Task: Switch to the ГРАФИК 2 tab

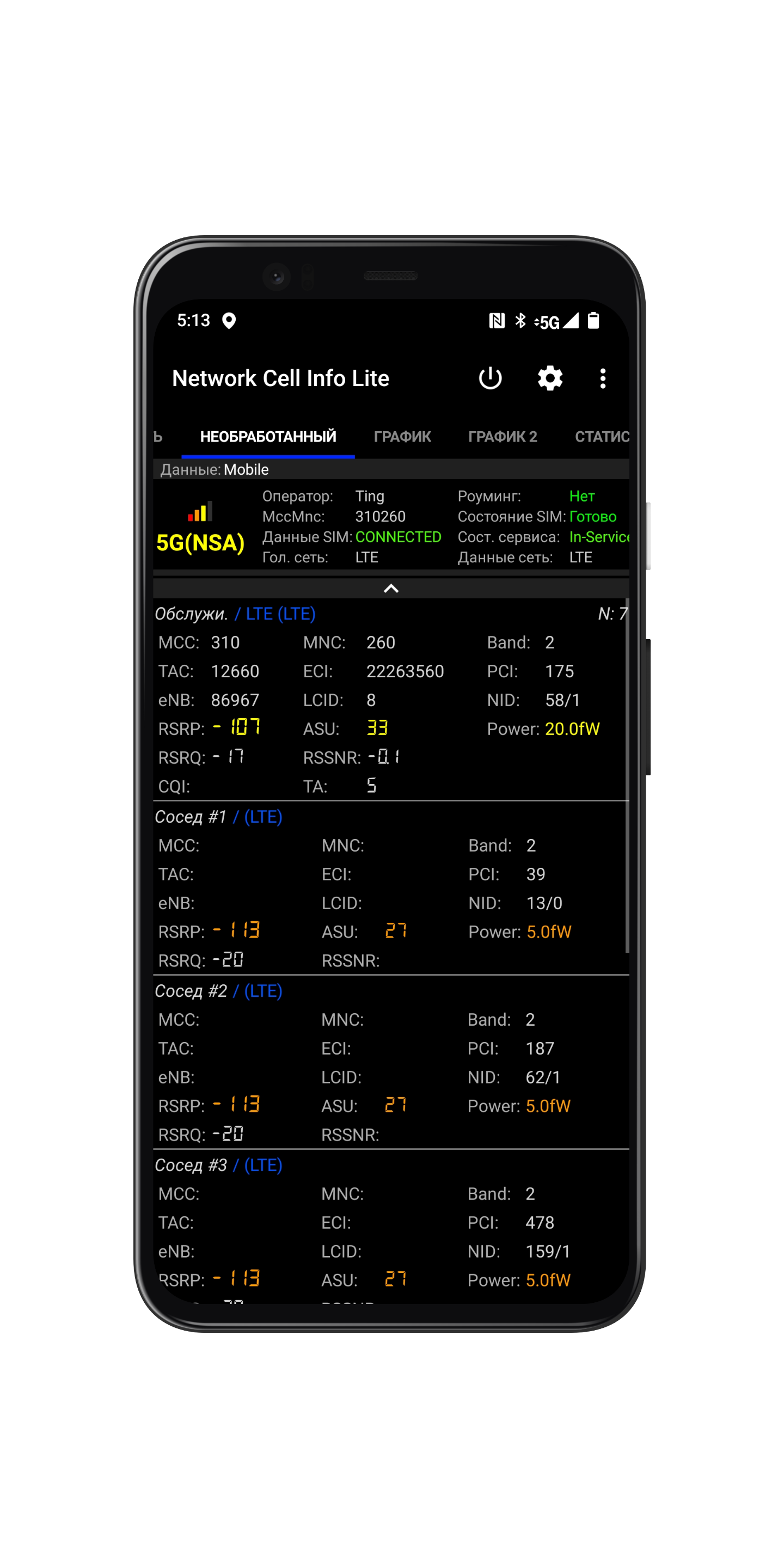Action: 502,437
